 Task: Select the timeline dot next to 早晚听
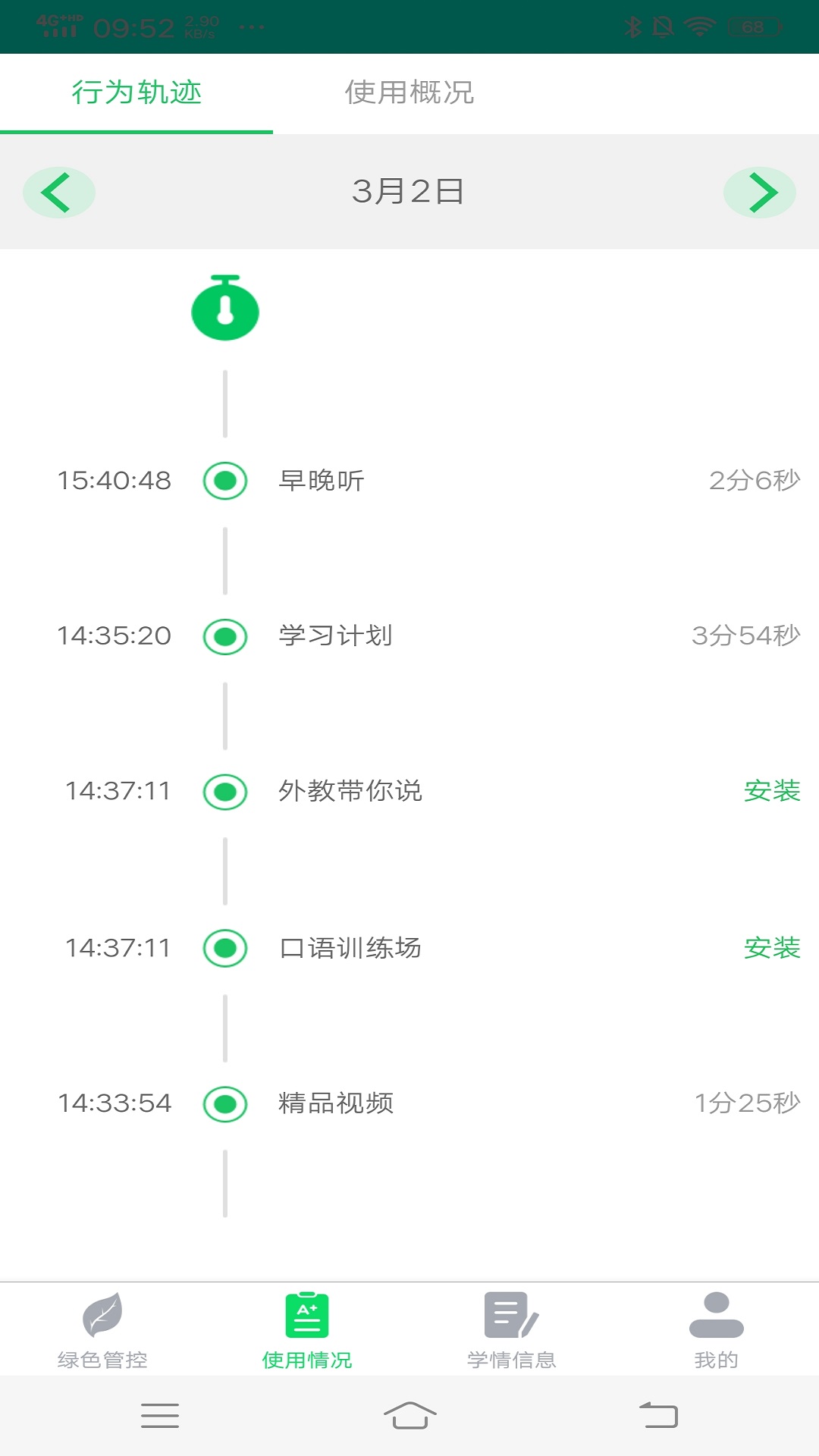[224, 480]
